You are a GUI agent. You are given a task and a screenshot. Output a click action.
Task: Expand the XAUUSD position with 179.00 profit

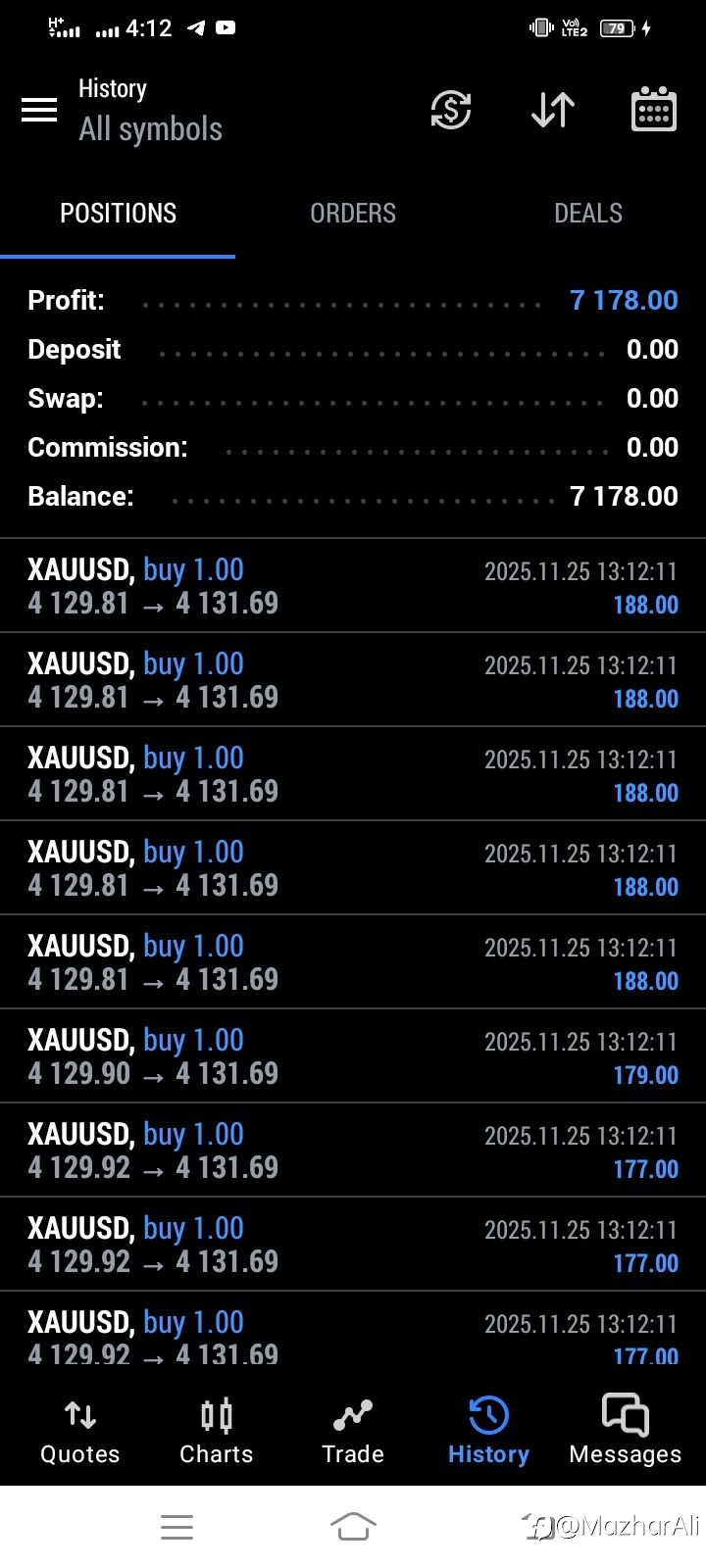[353, 1056]
